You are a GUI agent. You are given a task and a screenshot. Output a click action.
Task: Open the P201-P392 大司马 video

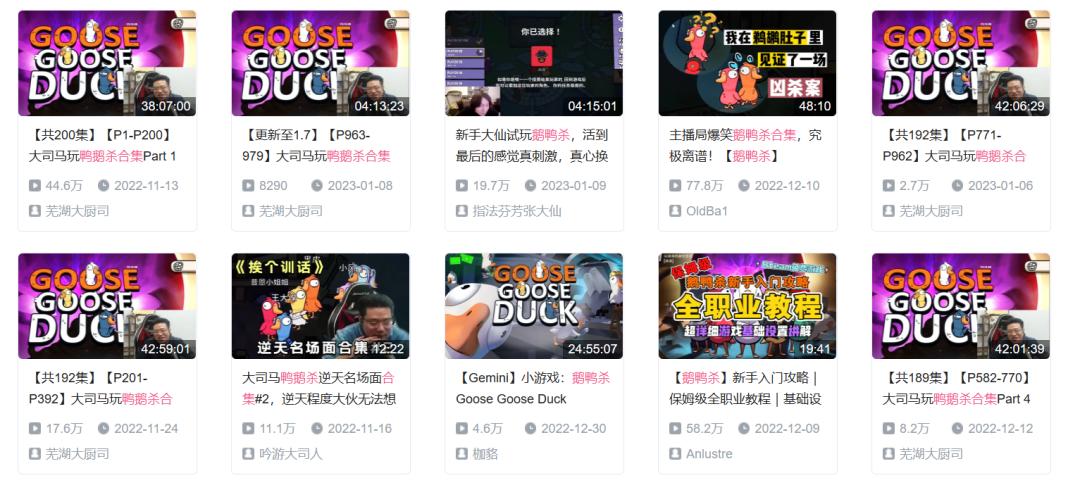pyautogui.click(x=107, y=306)
